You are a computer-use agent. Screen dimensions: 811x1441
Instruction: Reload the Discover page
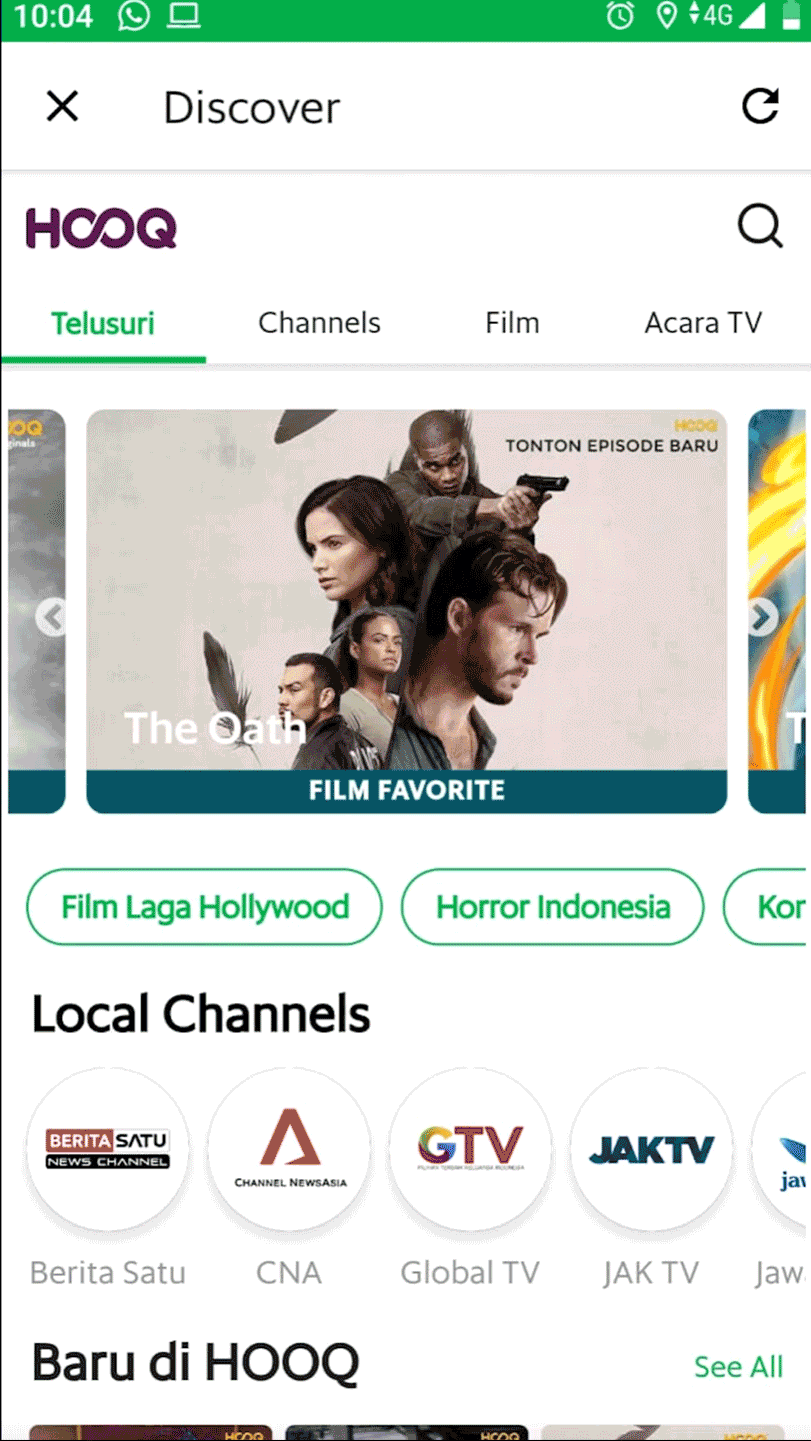pos(760,106)
